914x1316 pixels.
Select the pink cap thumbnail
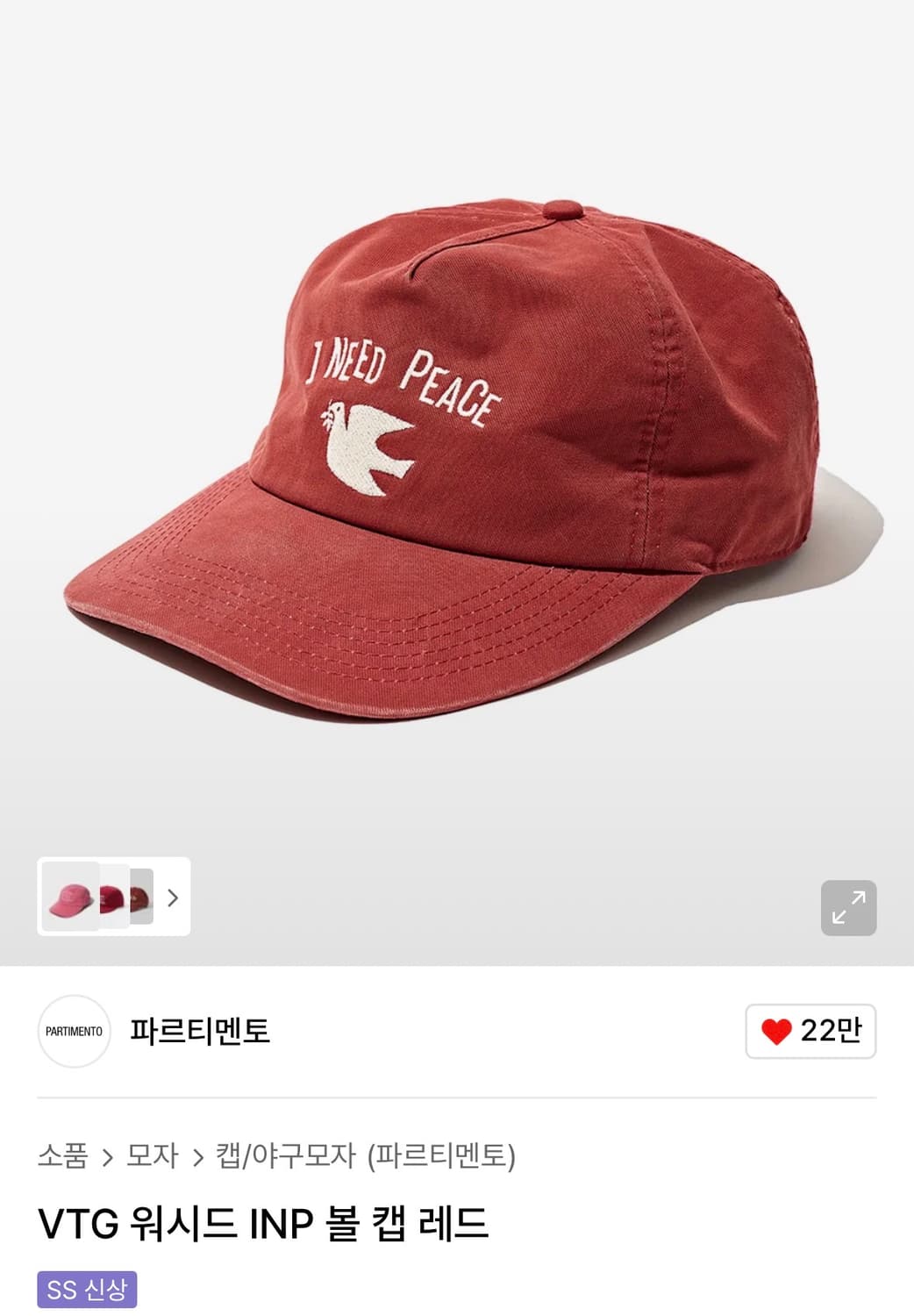point(70,898)
